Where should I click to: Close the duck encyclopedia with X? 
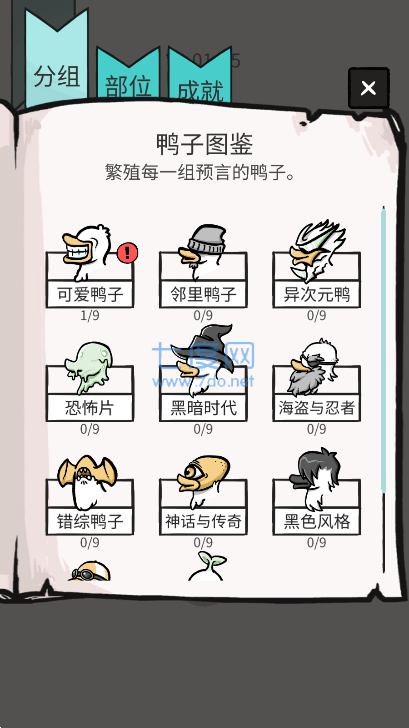point(369,88)
